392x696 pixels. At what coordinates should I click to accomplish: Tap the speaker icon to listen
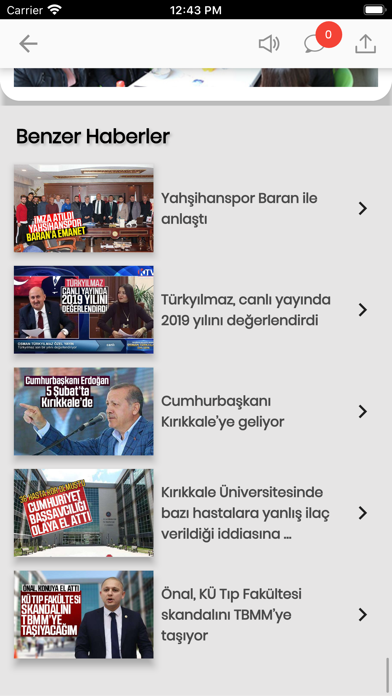(x=269, y=44)
